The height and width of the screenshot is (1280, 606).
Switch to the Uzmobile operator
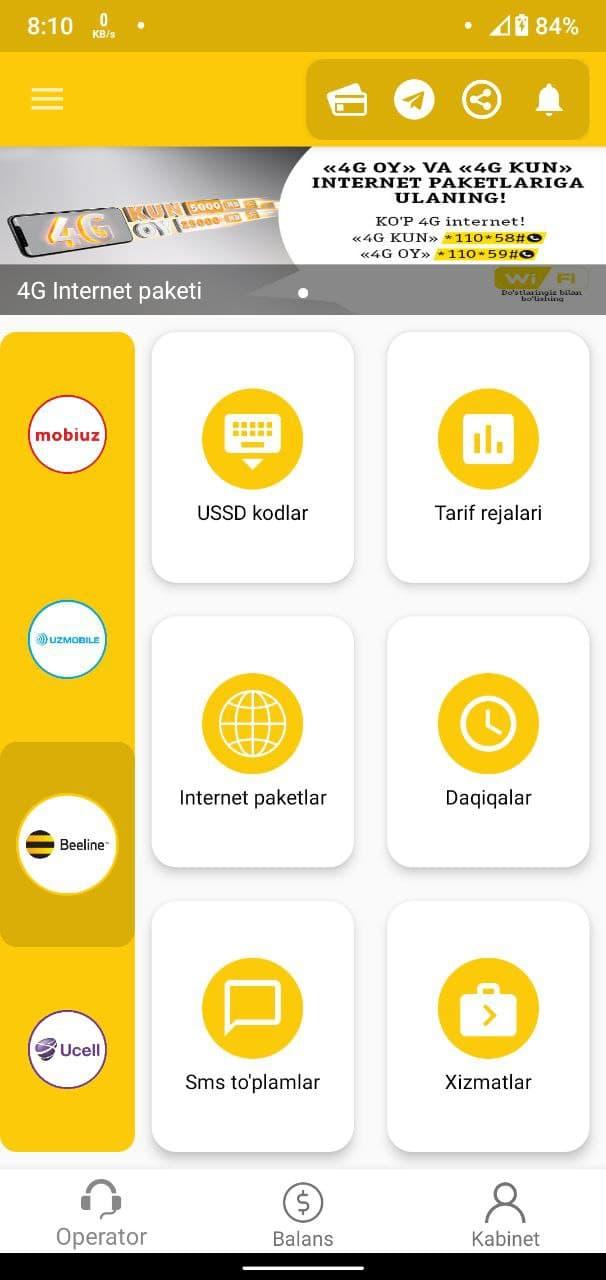(67, 639)
